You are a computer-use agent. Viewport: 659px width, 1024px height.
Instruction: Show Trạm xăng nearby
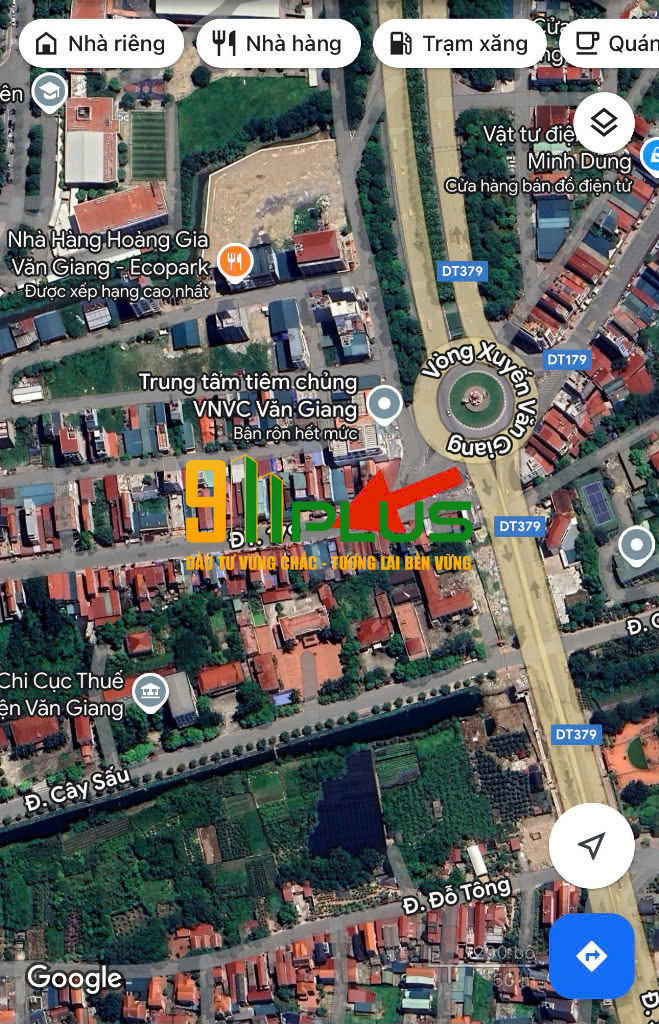(459, 44)
